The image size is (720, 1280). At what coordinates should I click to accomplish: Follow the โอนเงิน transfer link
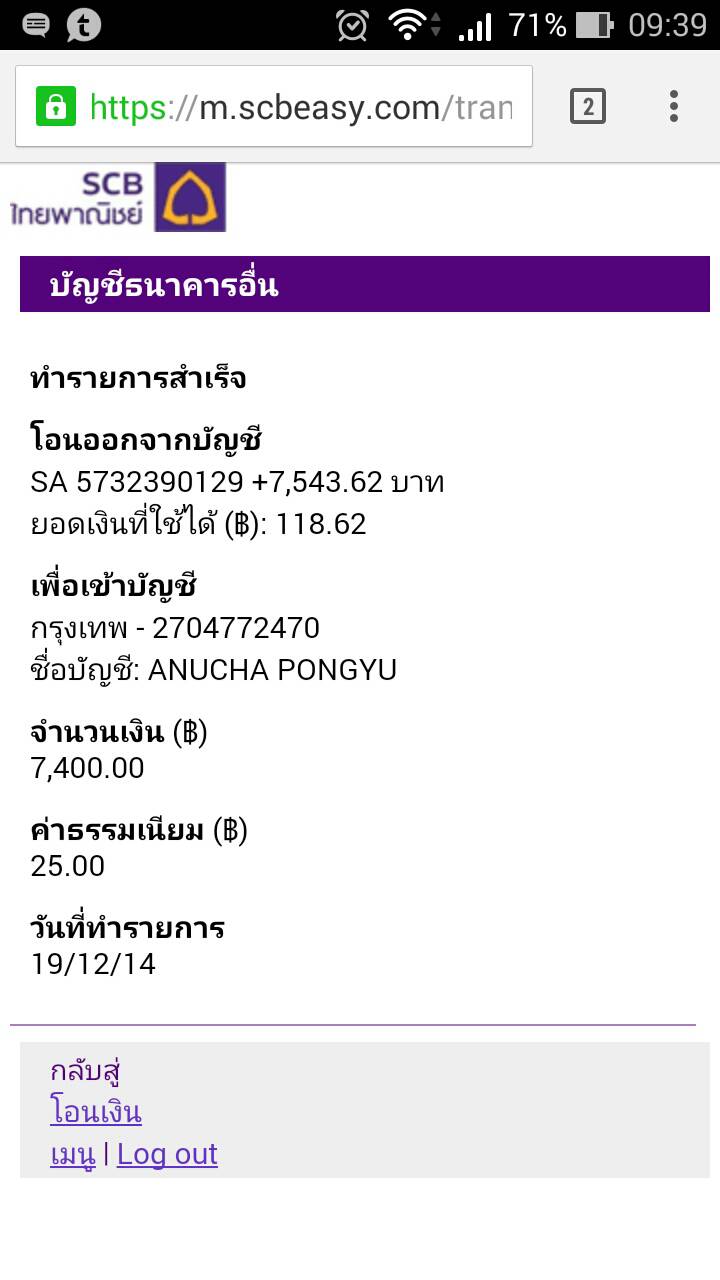(x=96, y=1112)
